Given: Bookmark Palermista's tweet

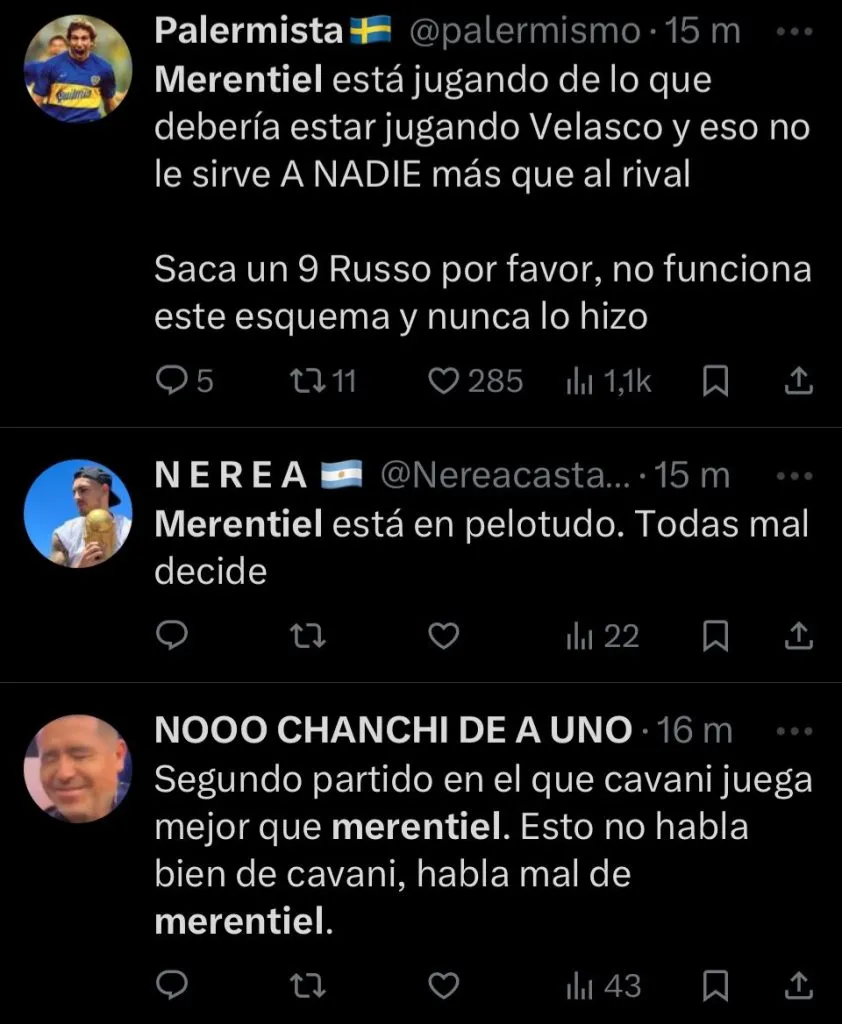Looking at the screenshot, I should (715, 381).
